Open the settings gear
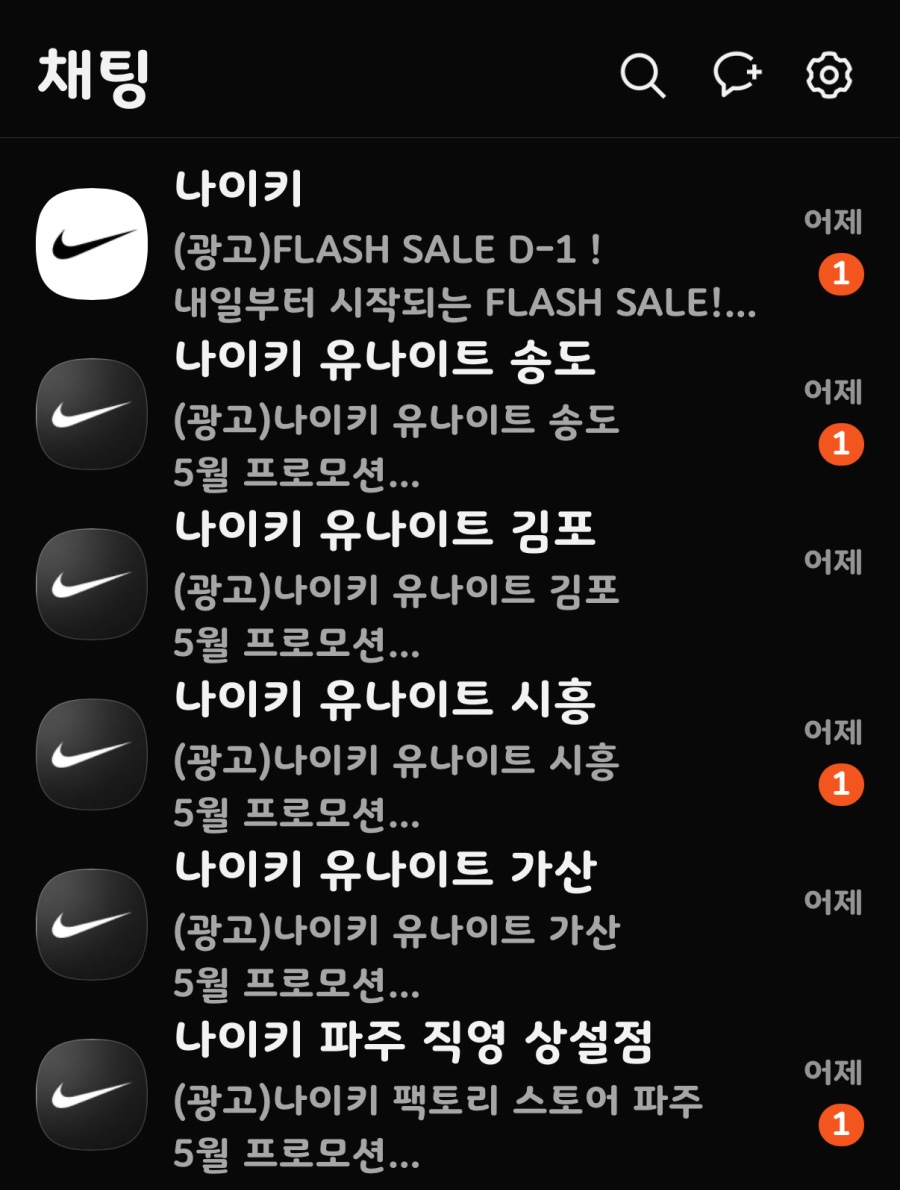Viewport: 900px width, 1190px height. [829, 75]
